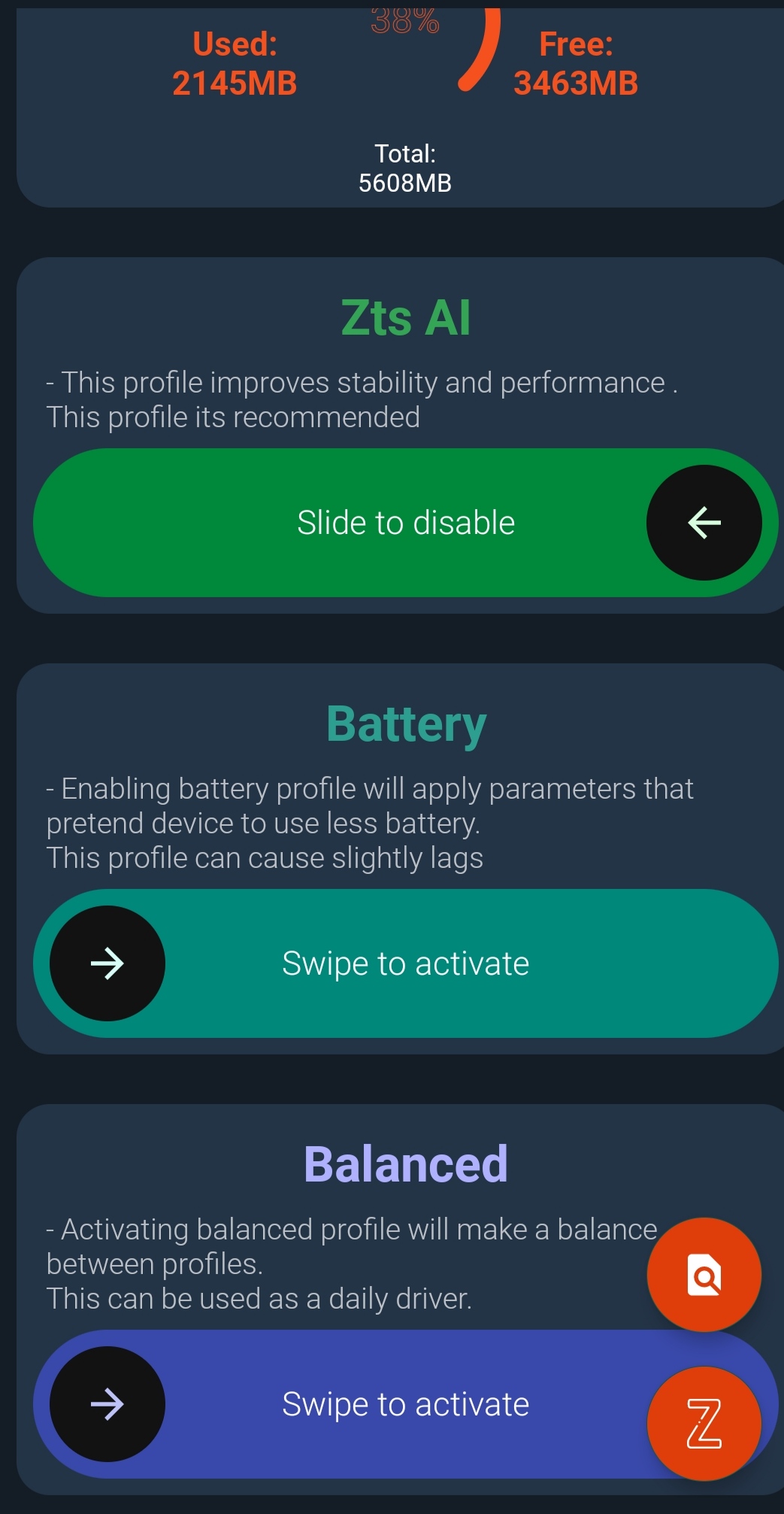784x1514 pixels.
Task: Tap the Balanced profile swipe arrow handle
Action: [x=107, y=1404]
